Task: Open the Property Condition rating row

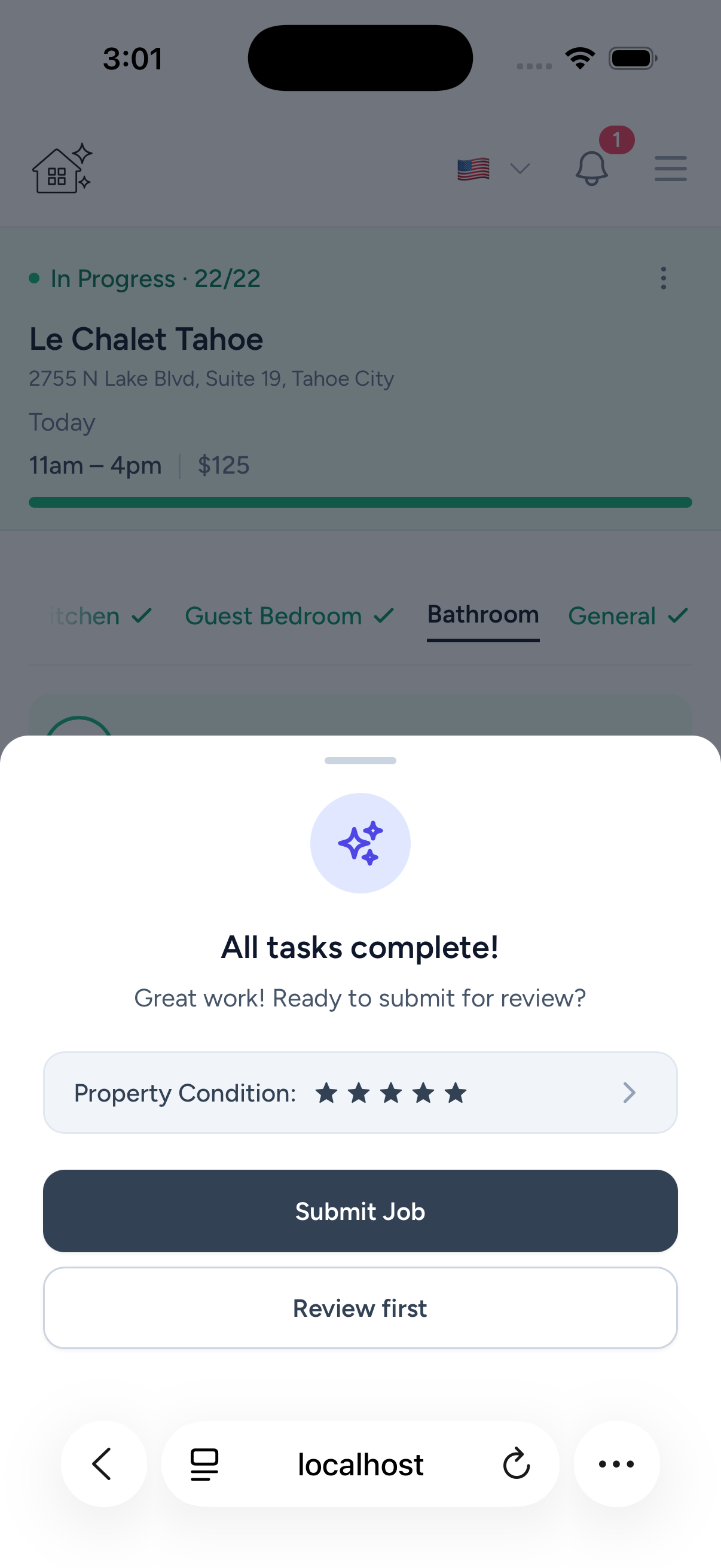Action: 360,1093
